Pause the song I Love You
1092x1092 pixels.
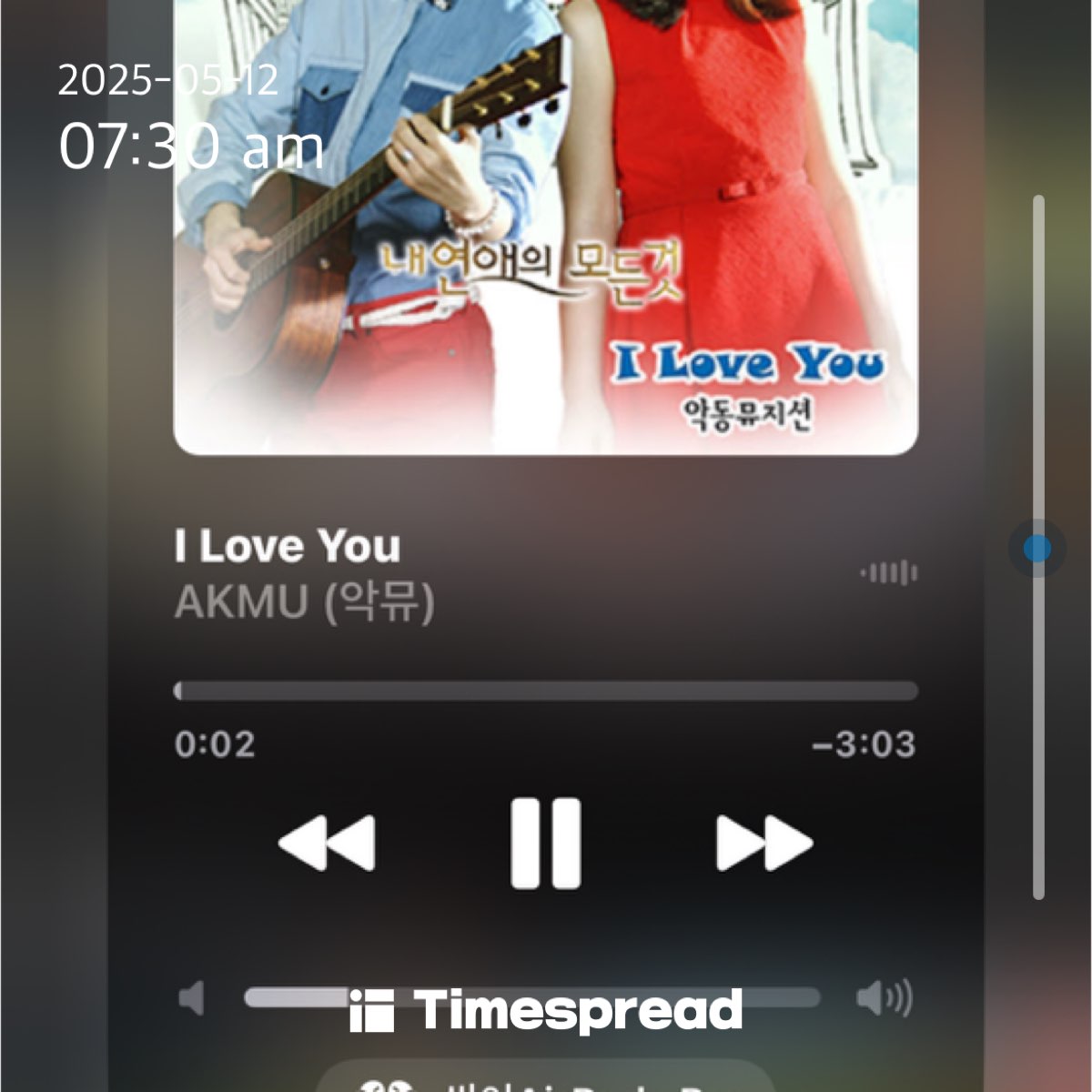(x=545, y=843)
